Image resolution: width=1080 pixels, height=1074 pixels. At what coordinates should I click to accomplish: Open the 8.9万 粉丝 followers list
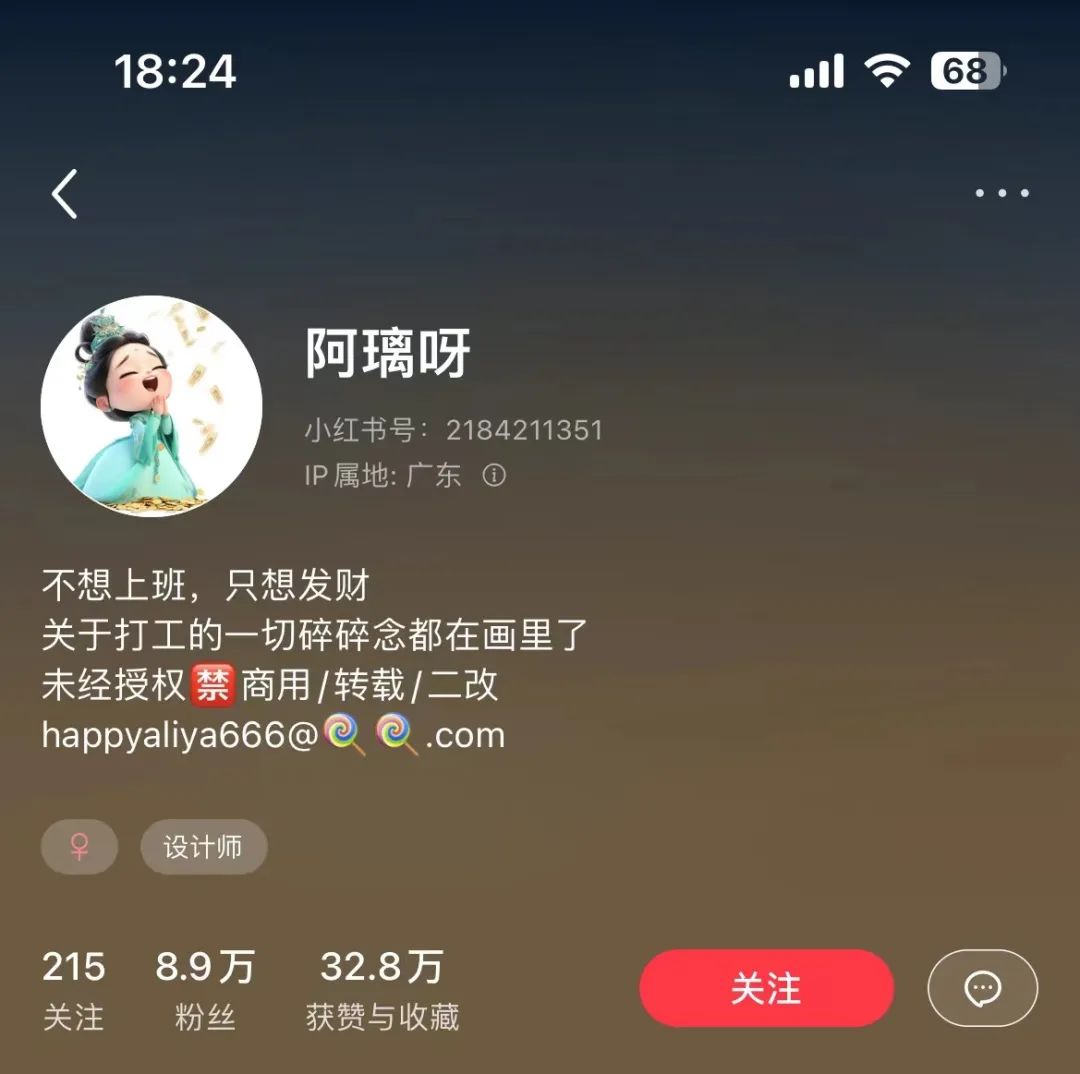(205, 990)
